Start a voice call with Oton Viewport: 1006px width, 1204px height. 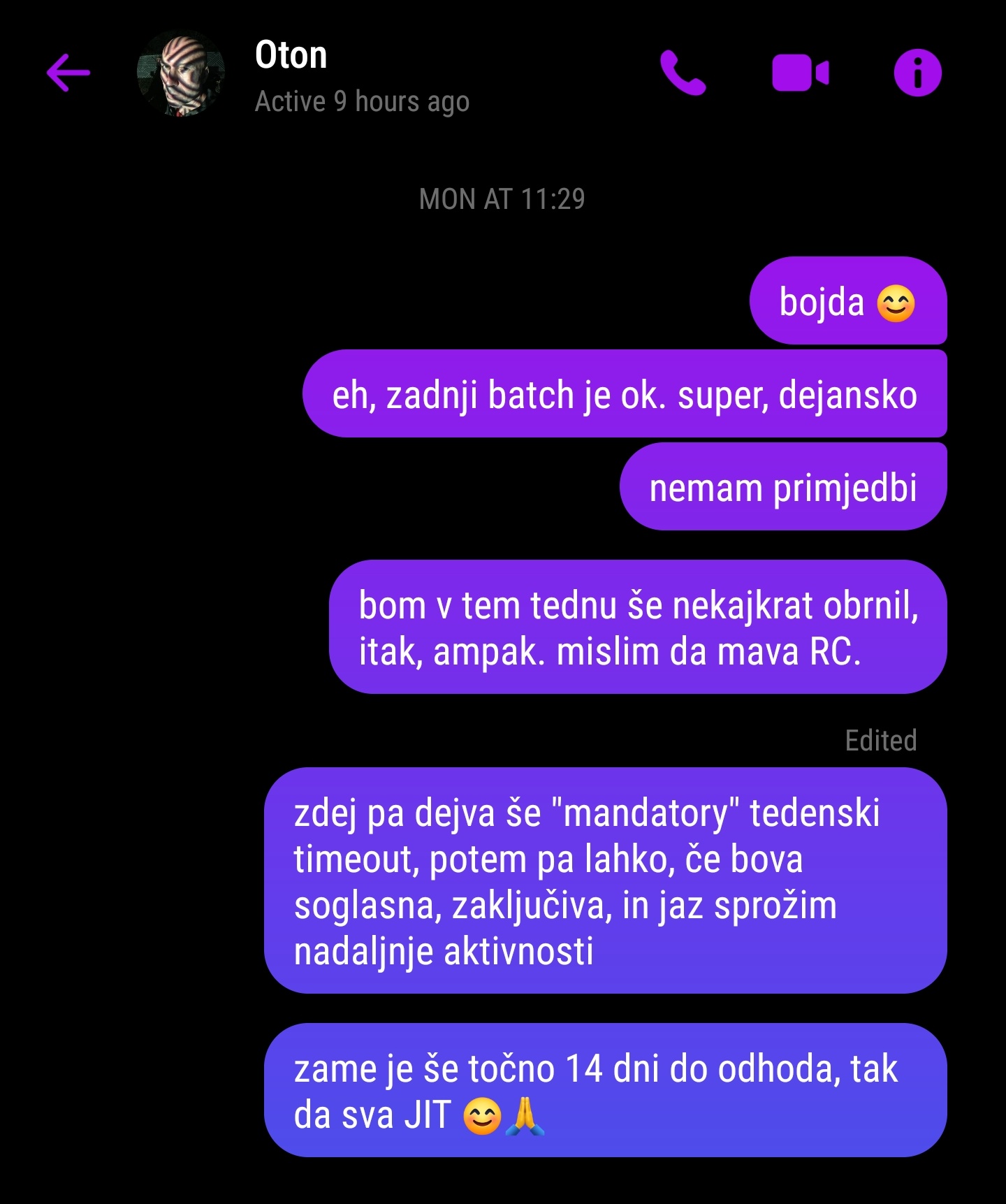coord(683,73)
